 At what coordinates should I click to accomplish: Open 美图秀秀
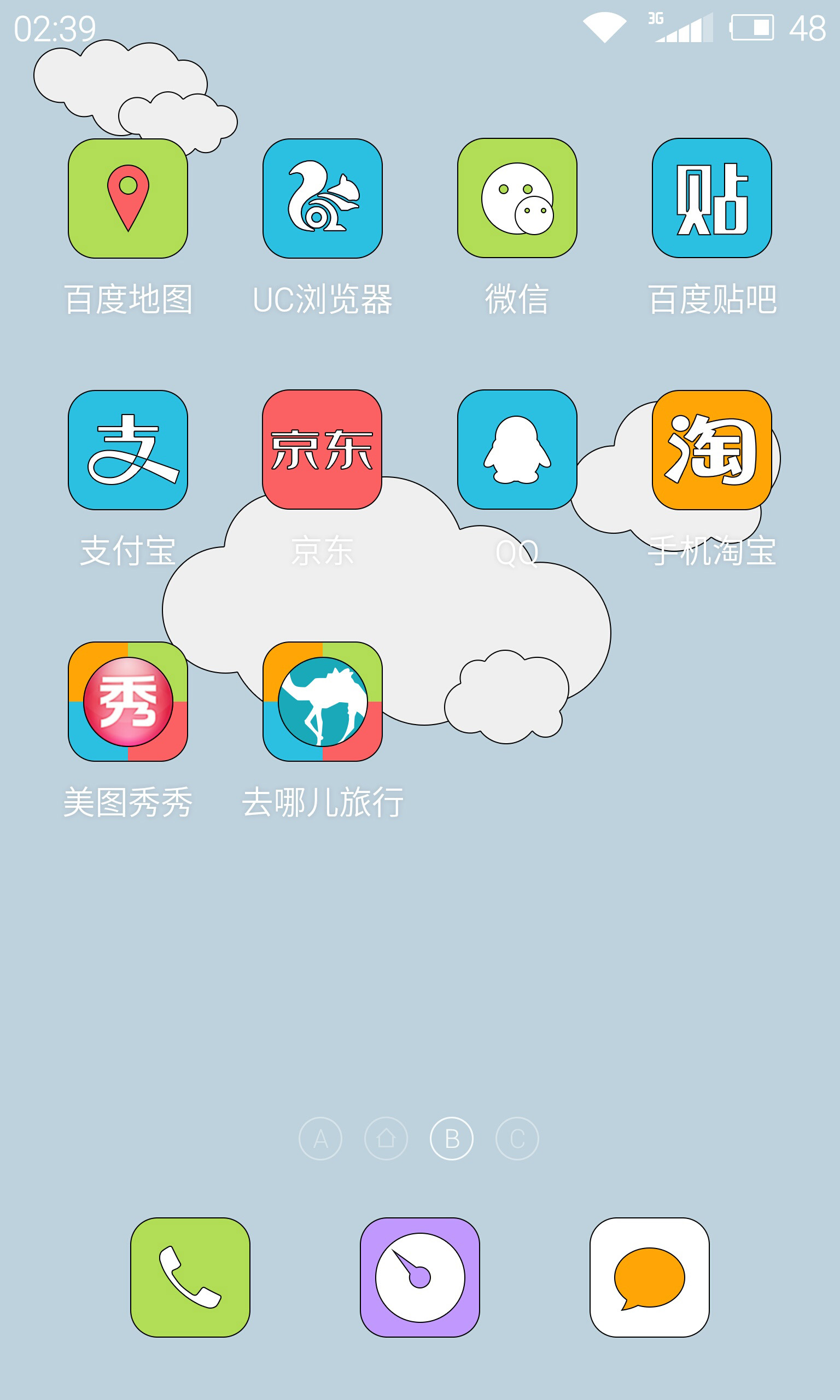pos(128,701)
